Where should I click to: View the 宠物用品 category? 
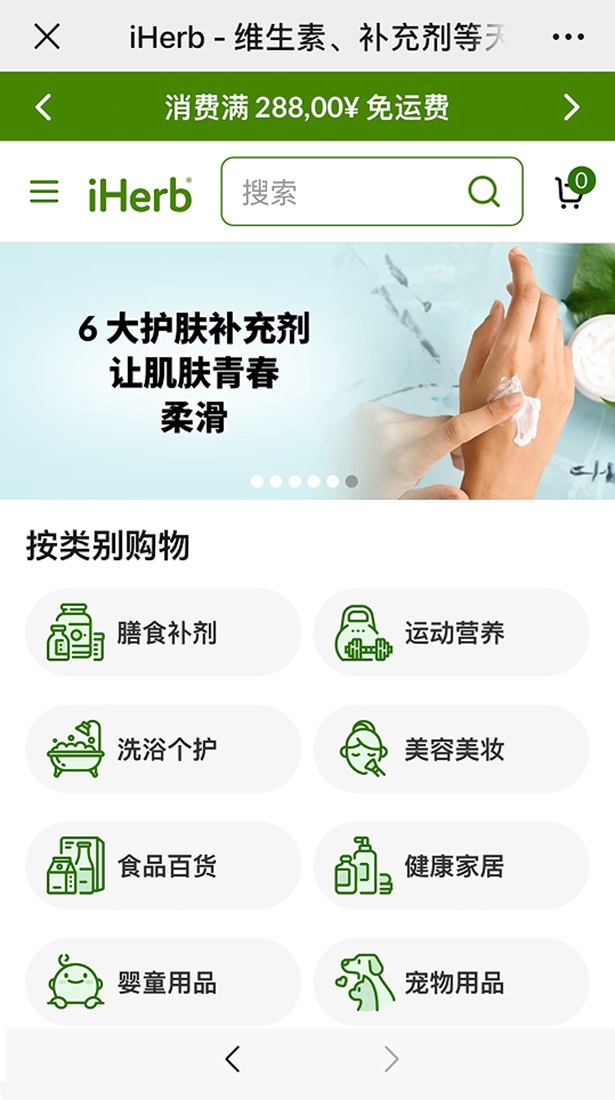(451, 982)
